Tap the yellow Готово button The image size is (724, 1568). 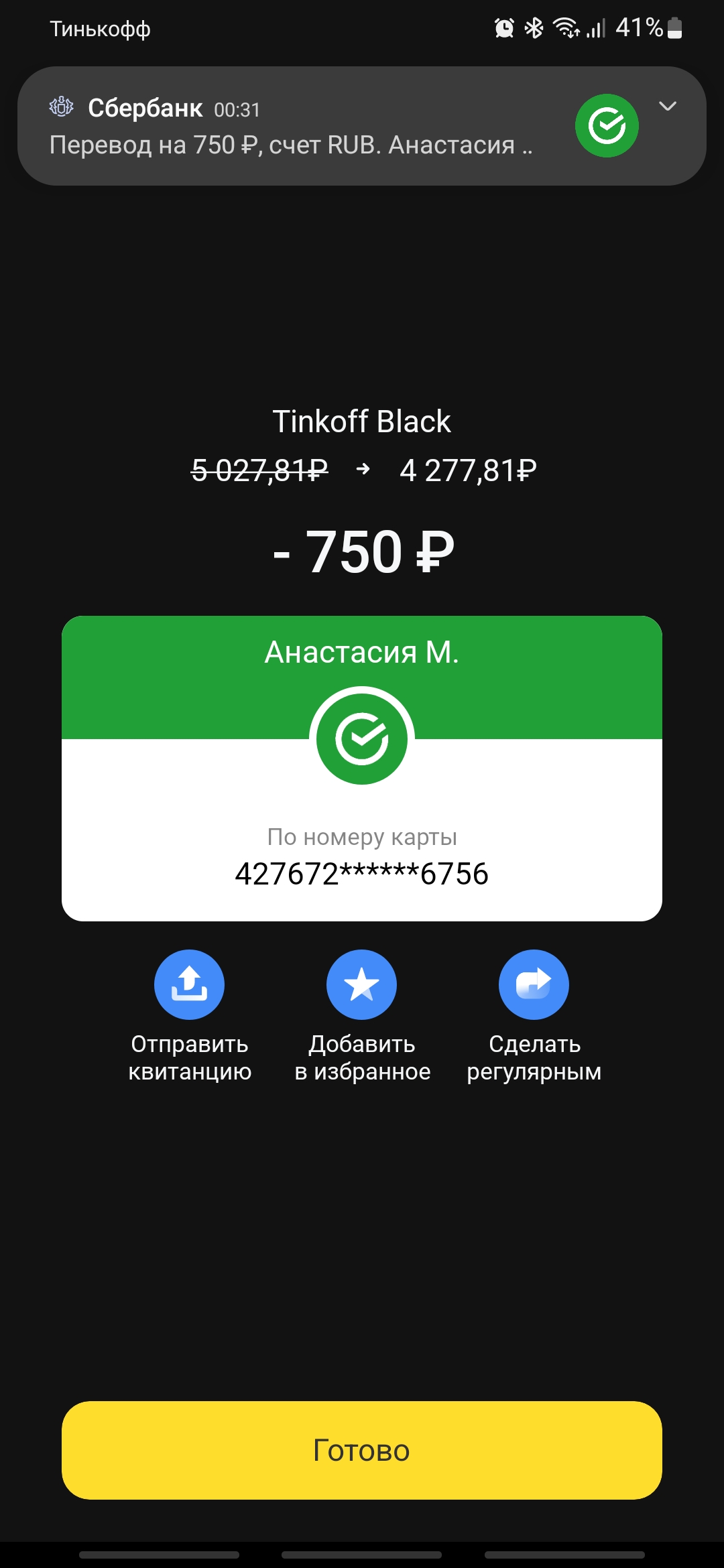click(362, 1450)
